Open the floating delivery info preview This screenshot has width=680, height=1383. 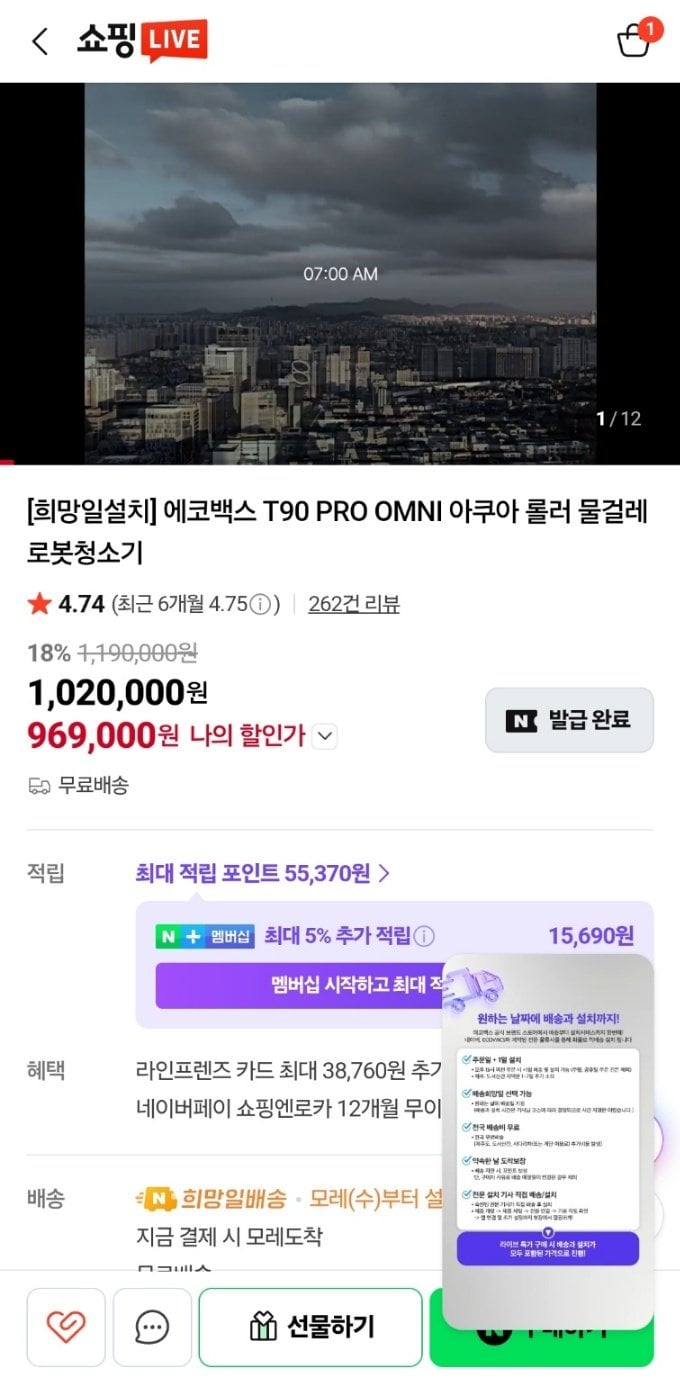tap(547, 1140)
